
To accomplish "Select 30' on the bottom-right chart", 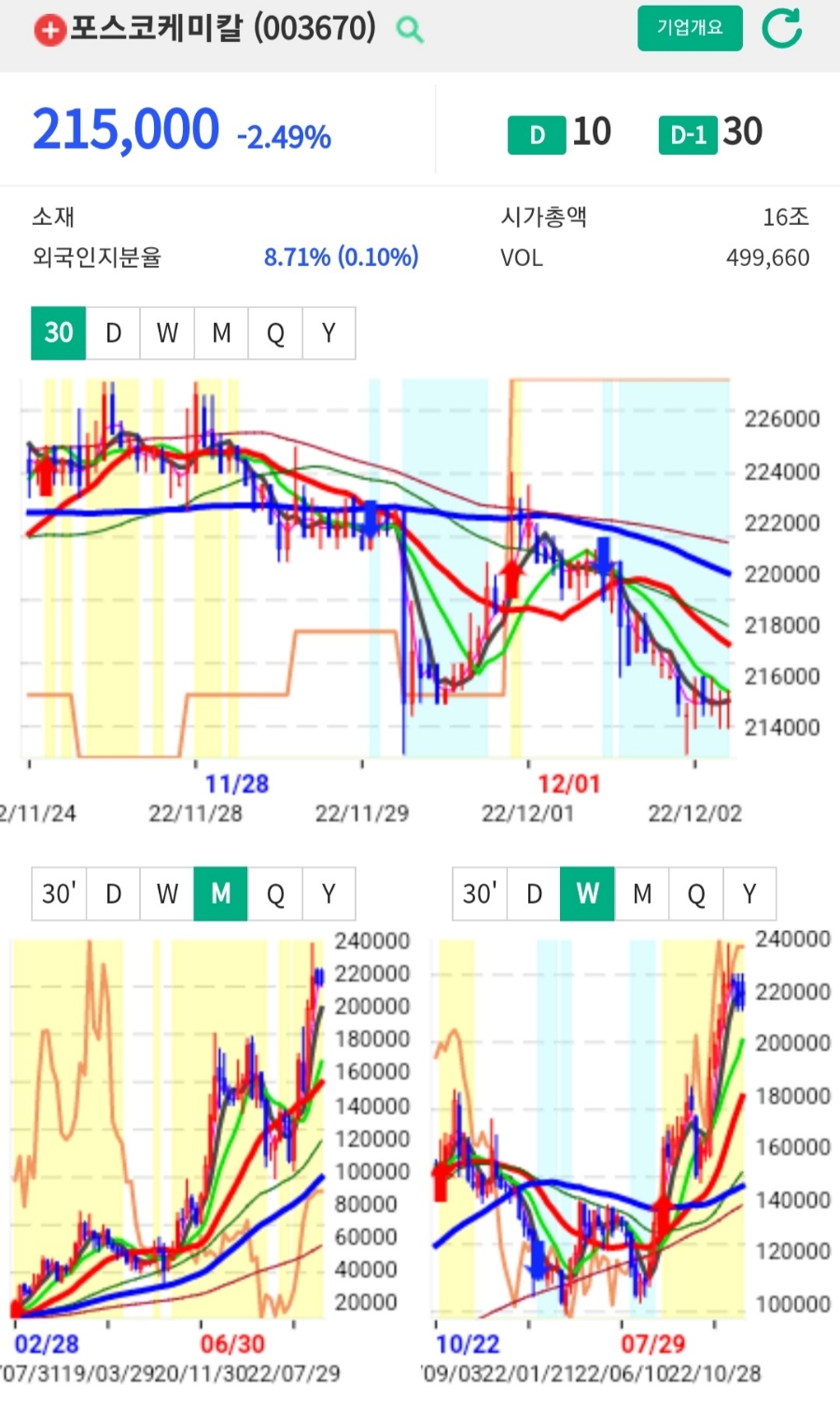I will click(x=480, y=893).
